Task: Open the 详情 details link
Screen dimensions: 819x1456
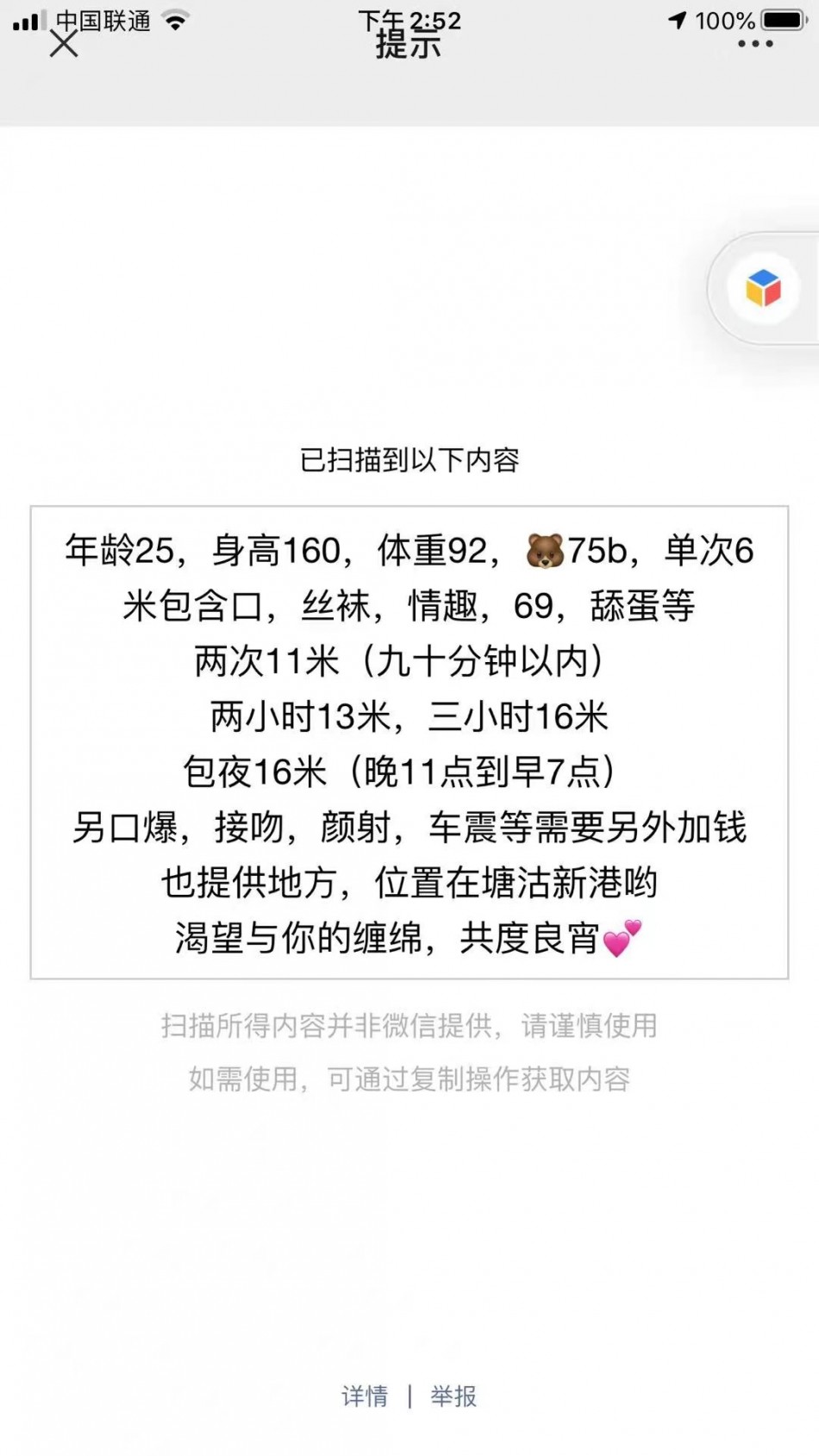Action: coord(365,1396)
